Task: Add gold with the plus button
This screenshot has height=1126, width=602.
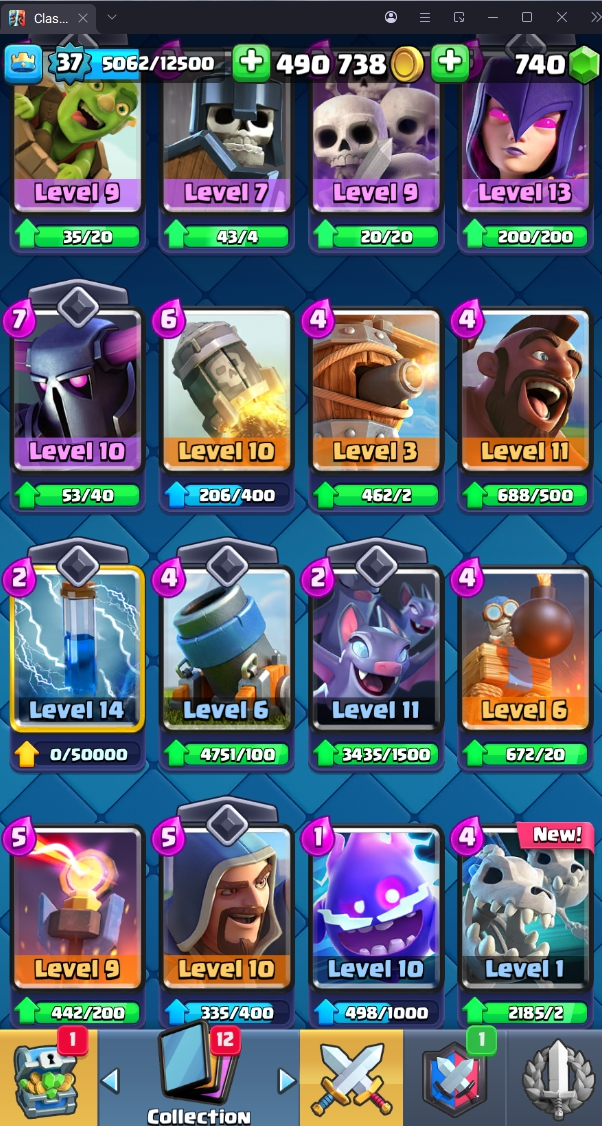Action: 251,64
